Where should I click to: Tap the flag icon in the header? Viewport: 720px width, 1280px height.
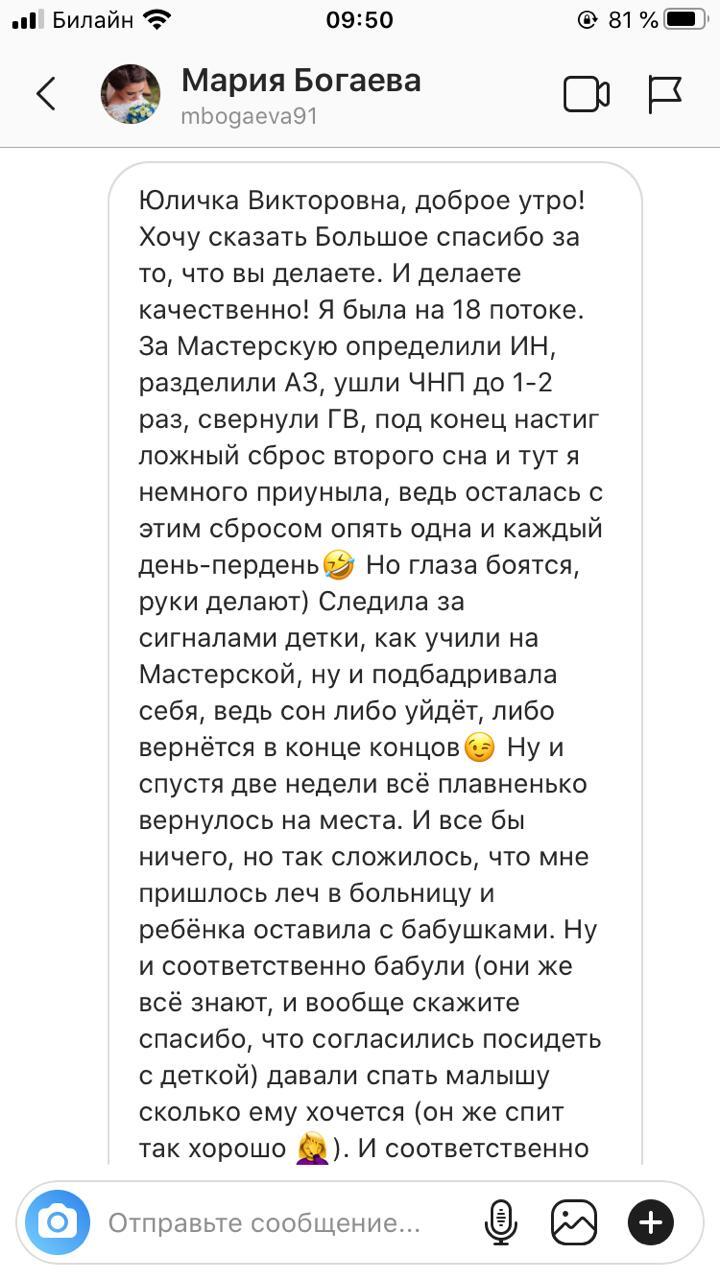[665, 94]
